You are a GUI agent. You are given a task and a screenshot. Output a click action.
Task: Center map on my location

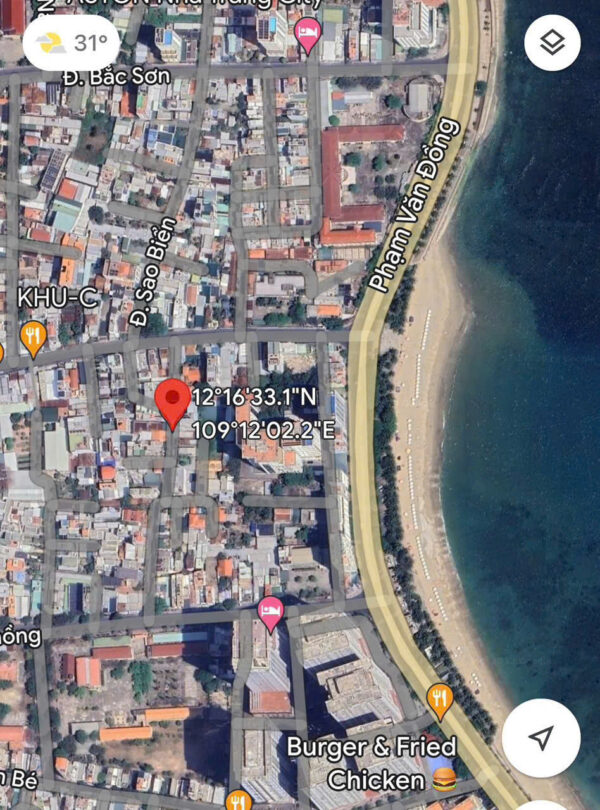(541, 738)
